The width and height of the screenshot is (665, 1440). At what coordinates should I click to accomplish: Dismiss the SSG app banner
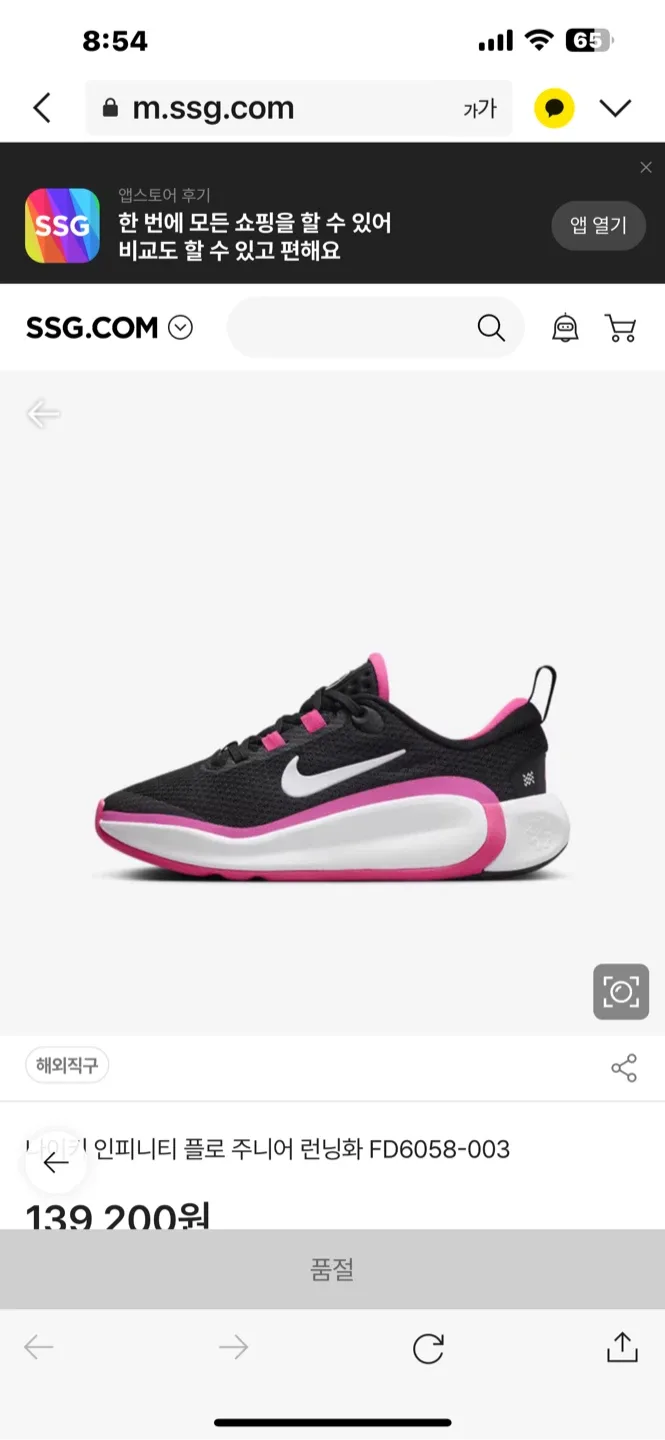coord(646,168)
